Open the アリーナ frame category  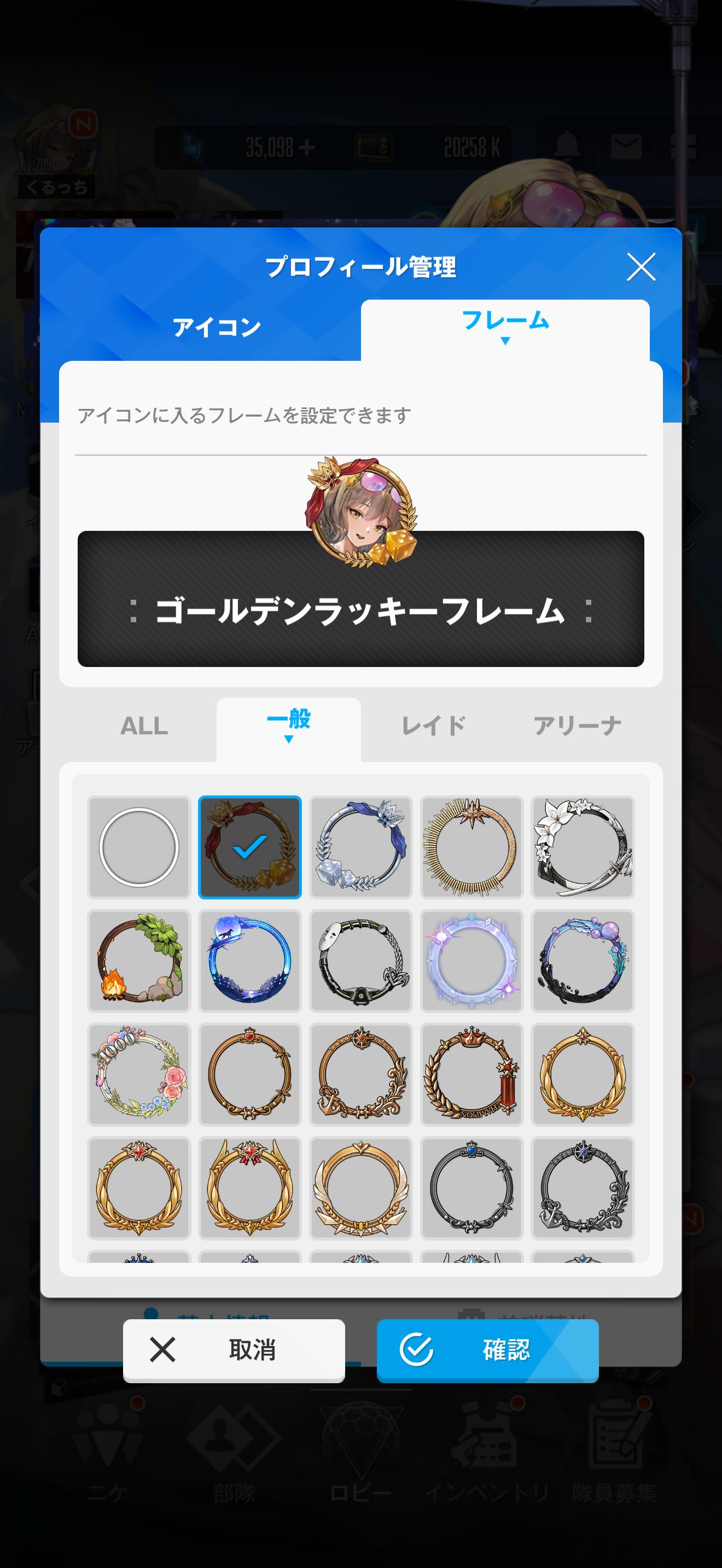point(577,726)
